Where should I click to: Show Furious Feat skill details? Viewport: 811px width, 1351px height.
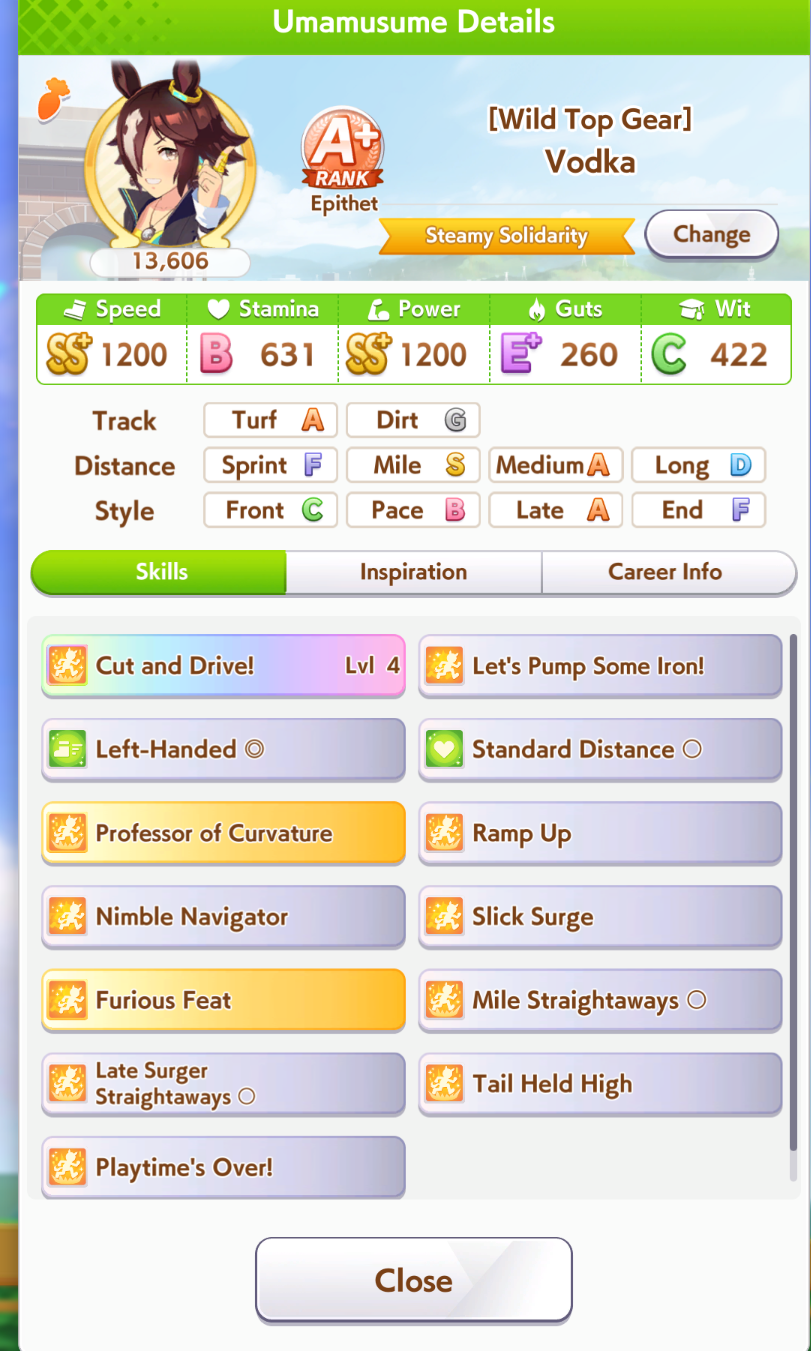pyautogui.click(x=223, y=1000)
